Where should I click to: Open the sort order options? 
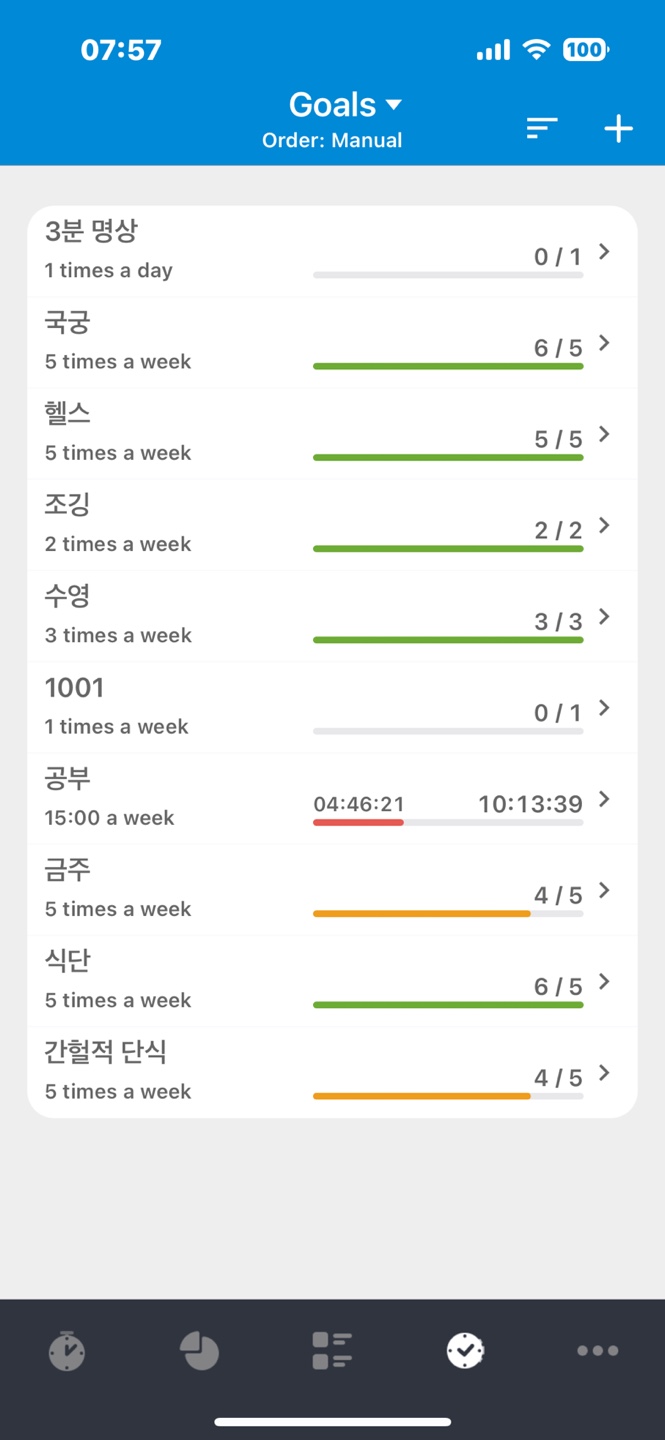[542, 128]
